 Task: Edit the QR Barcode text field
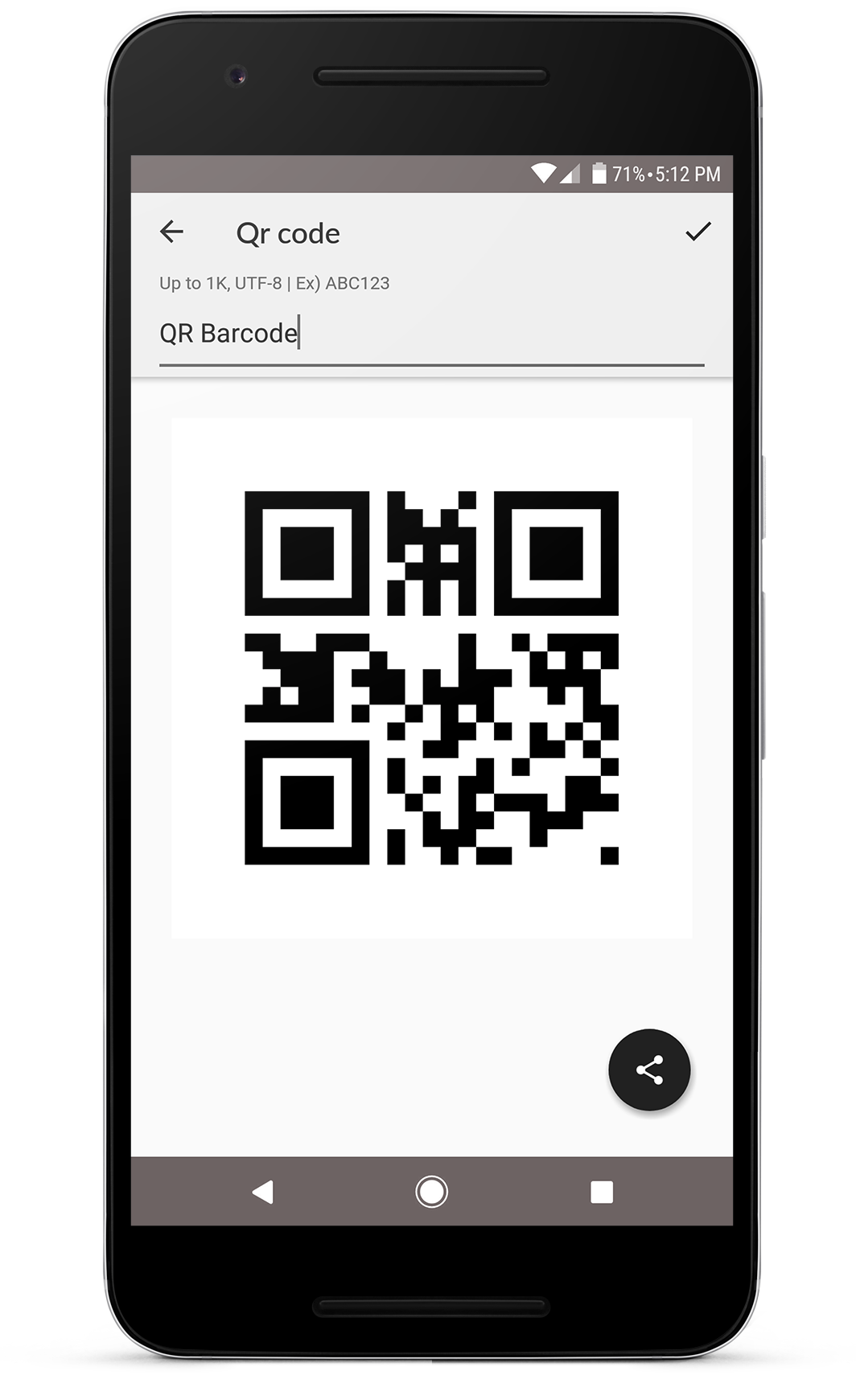point(432,334)
